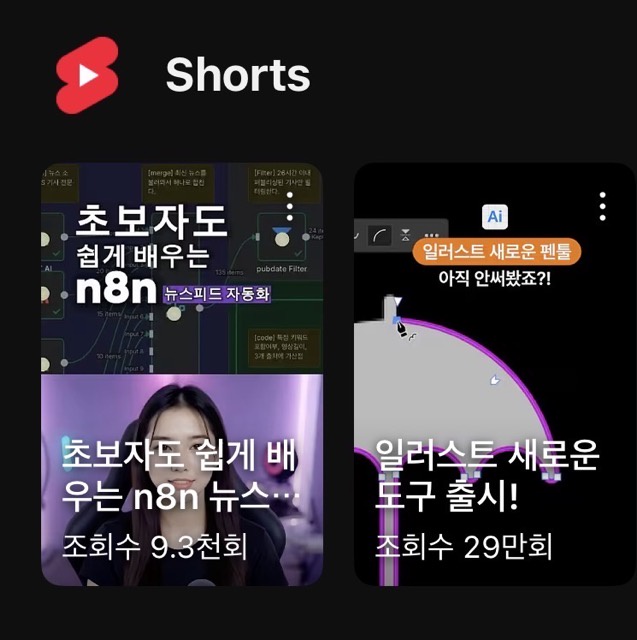Open overflow menu on the n8n Short
The image size is (637, 640).
(x=290, y=207)
